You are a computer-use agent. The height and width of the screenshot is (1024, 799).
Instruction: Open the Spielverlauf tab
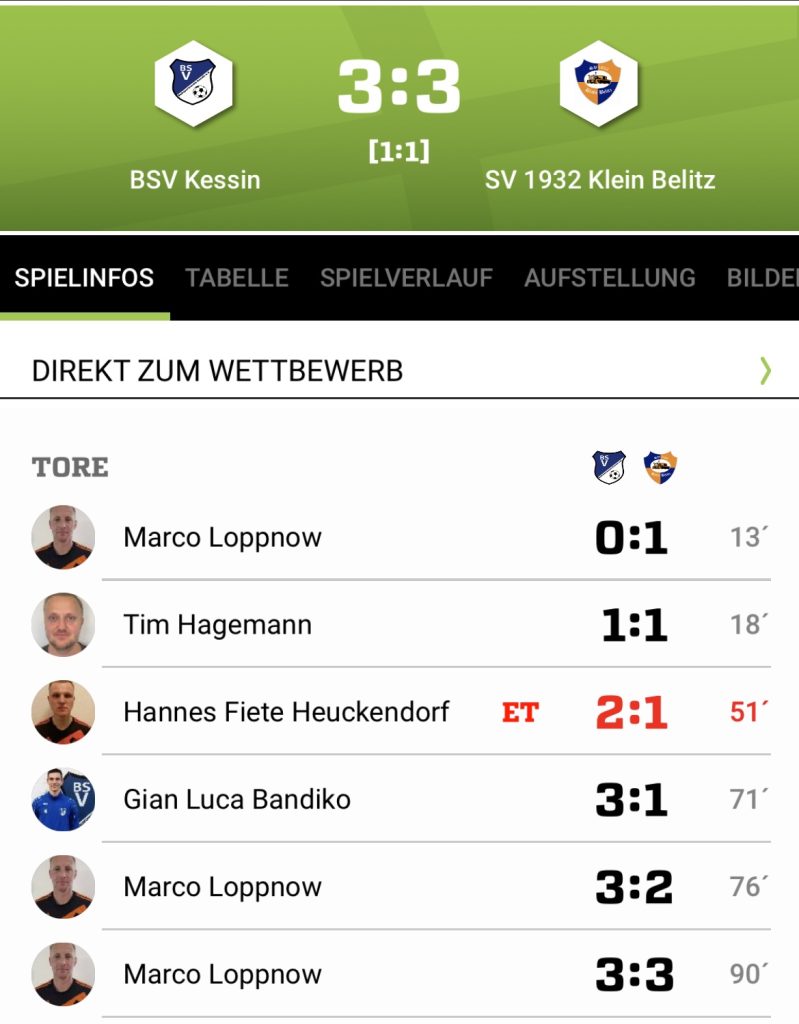click(406, 277)
